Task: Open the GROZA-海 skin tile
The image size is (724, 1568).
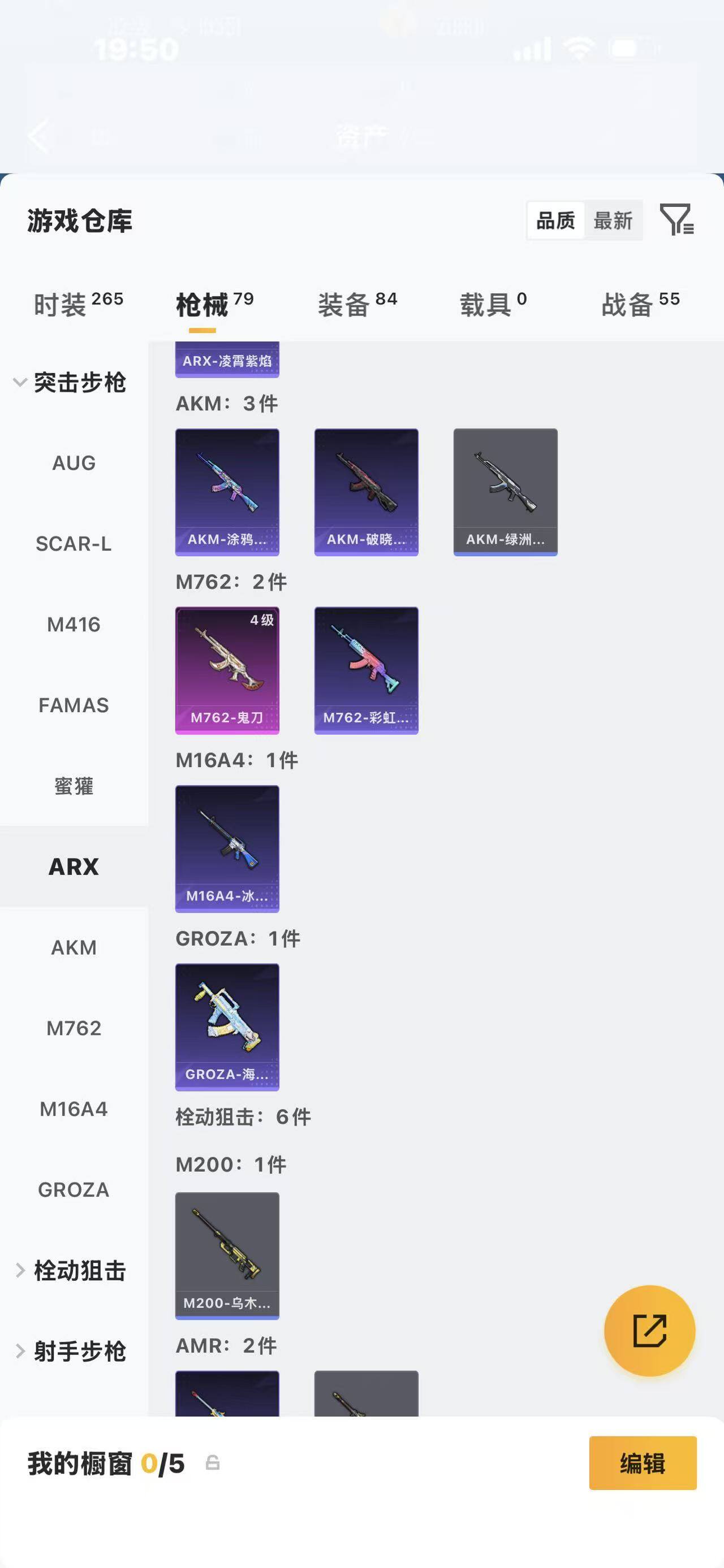Action: [x=227, y=1027]
